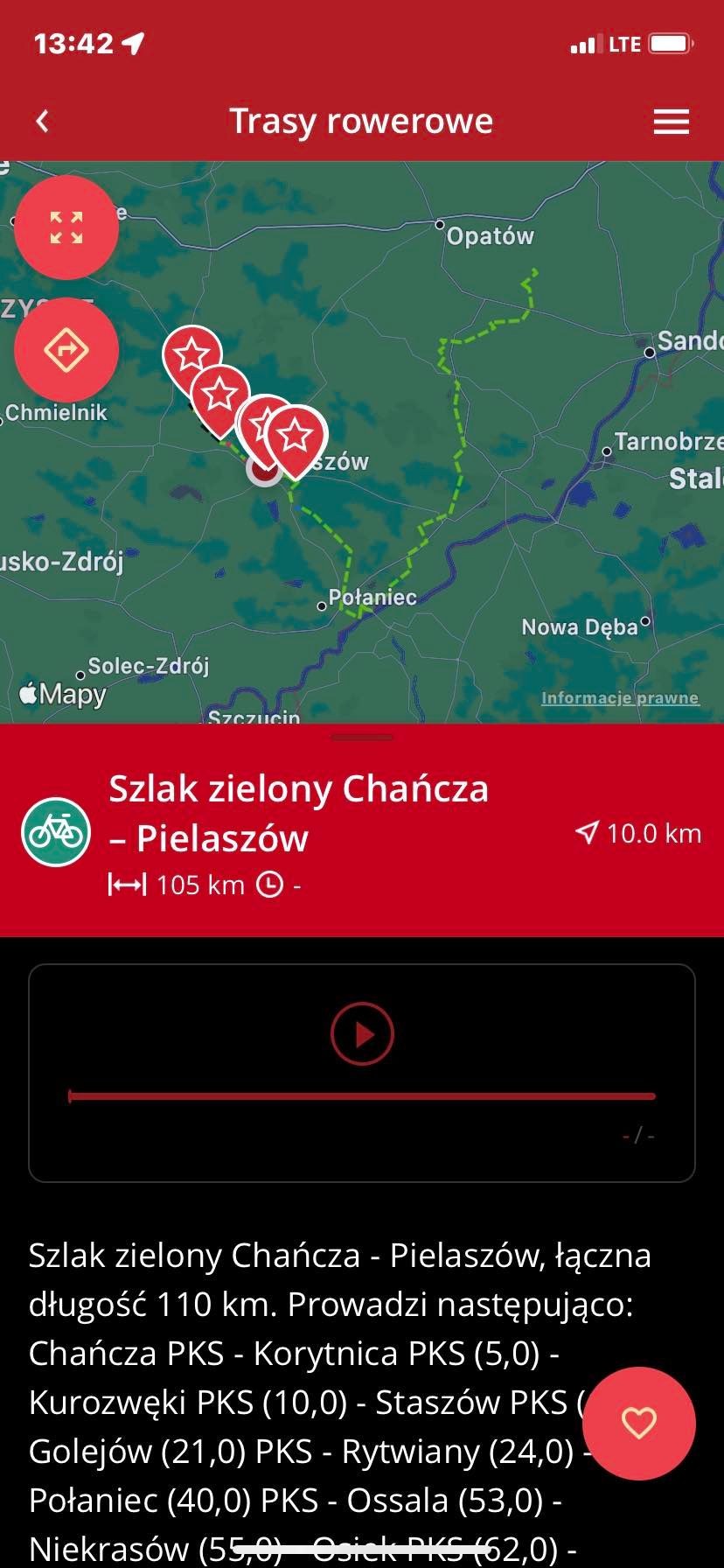Open the hamburger menu
The width and height of the screenshot is (724, 1568).
click(x=671, y=122)
